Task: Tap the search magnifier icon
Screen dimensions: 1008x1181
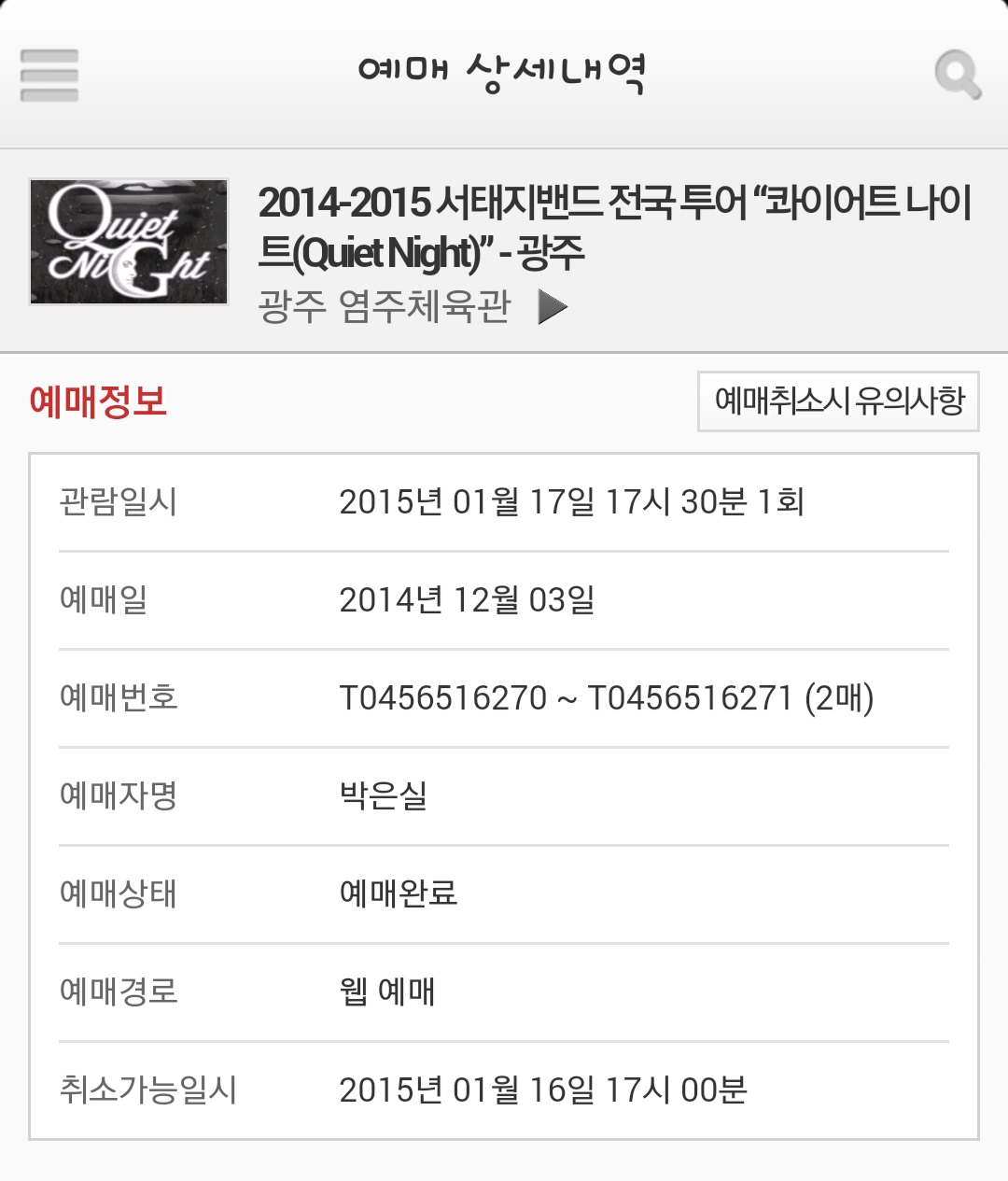Action: [x=958, y=75]
